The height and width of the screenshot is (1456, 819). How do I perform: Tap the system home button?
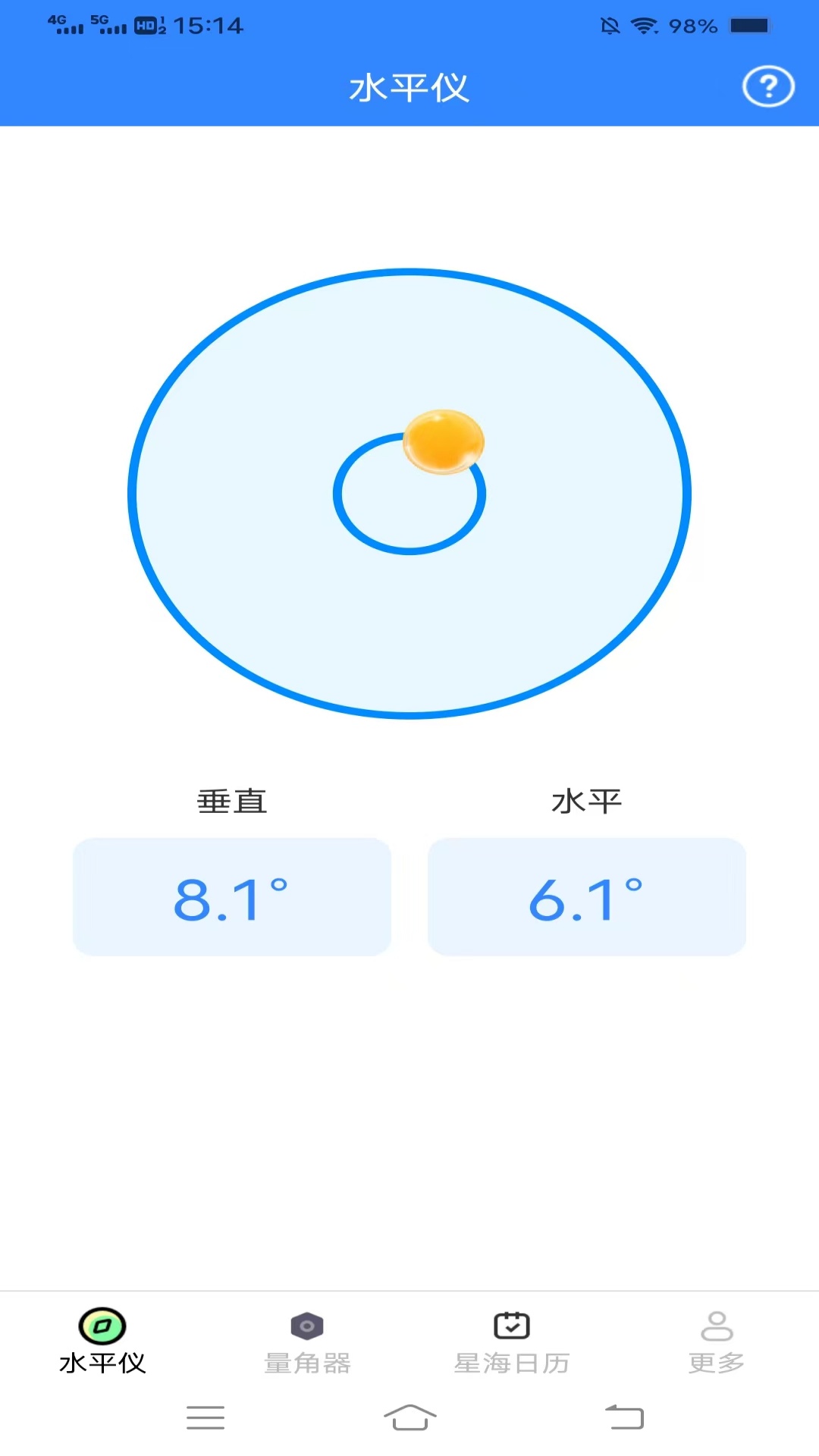[x=410, y=1417]
